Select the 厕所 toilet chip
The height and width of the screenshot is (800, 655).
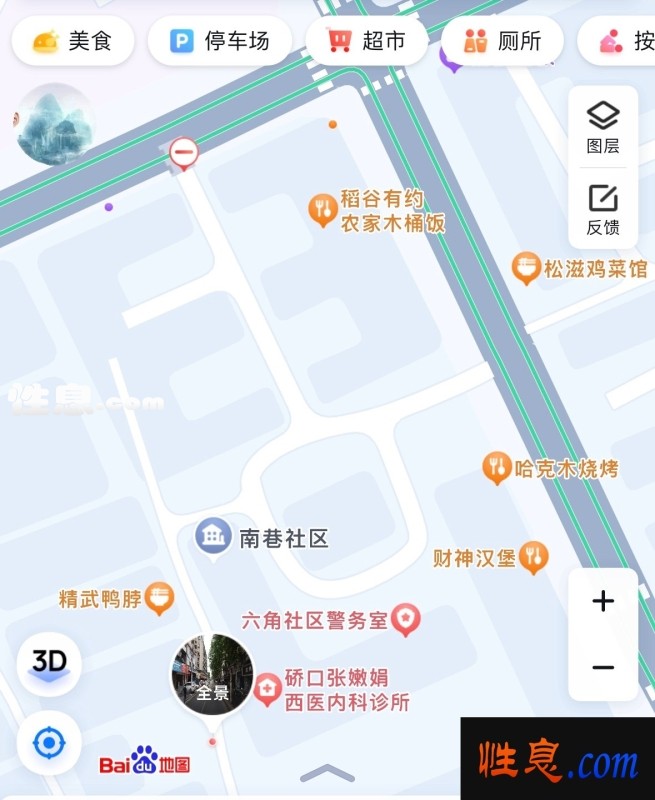point(502,41)
